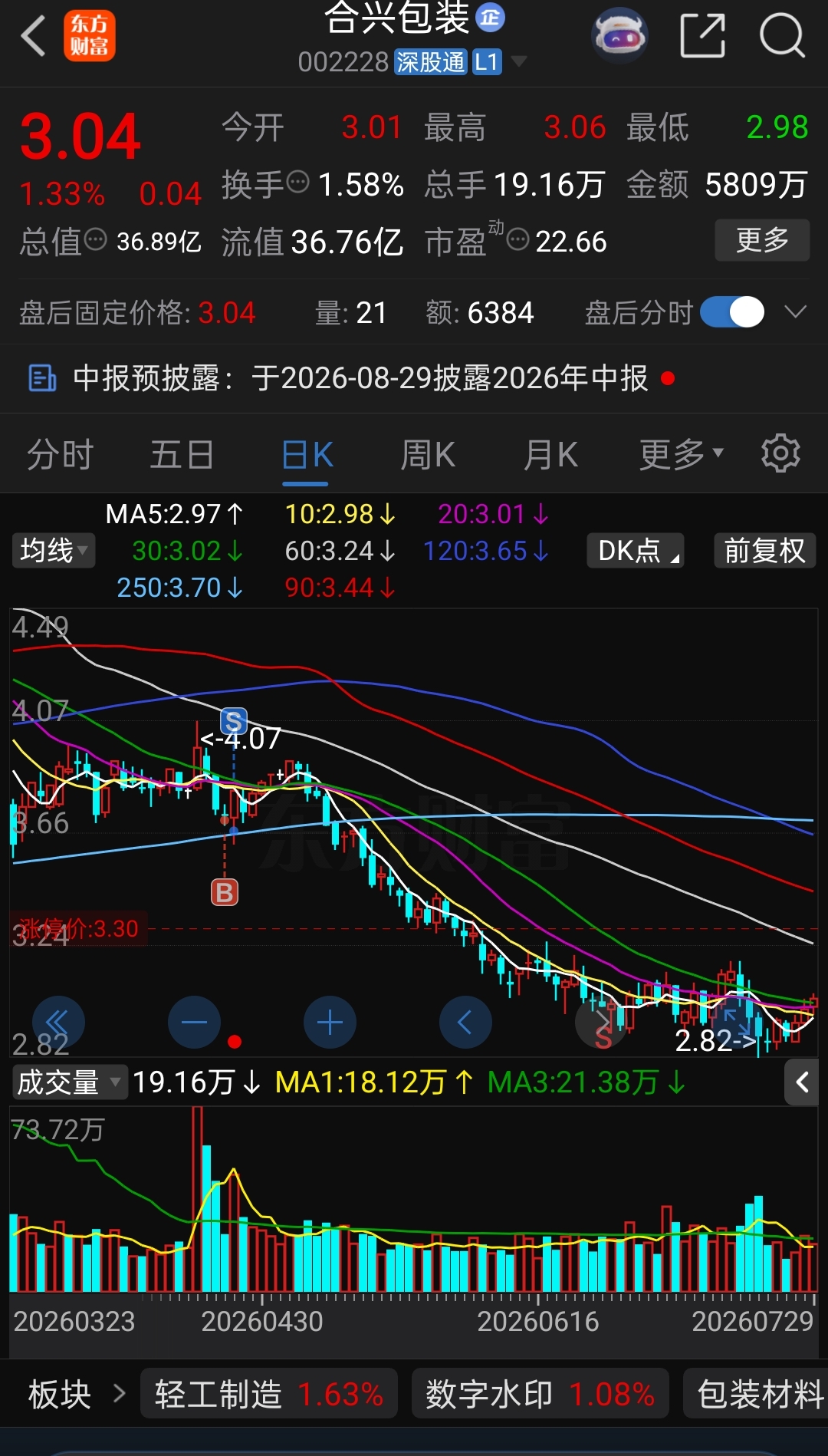Expand the after-hours panel chevron

click(x=796, y=312)
